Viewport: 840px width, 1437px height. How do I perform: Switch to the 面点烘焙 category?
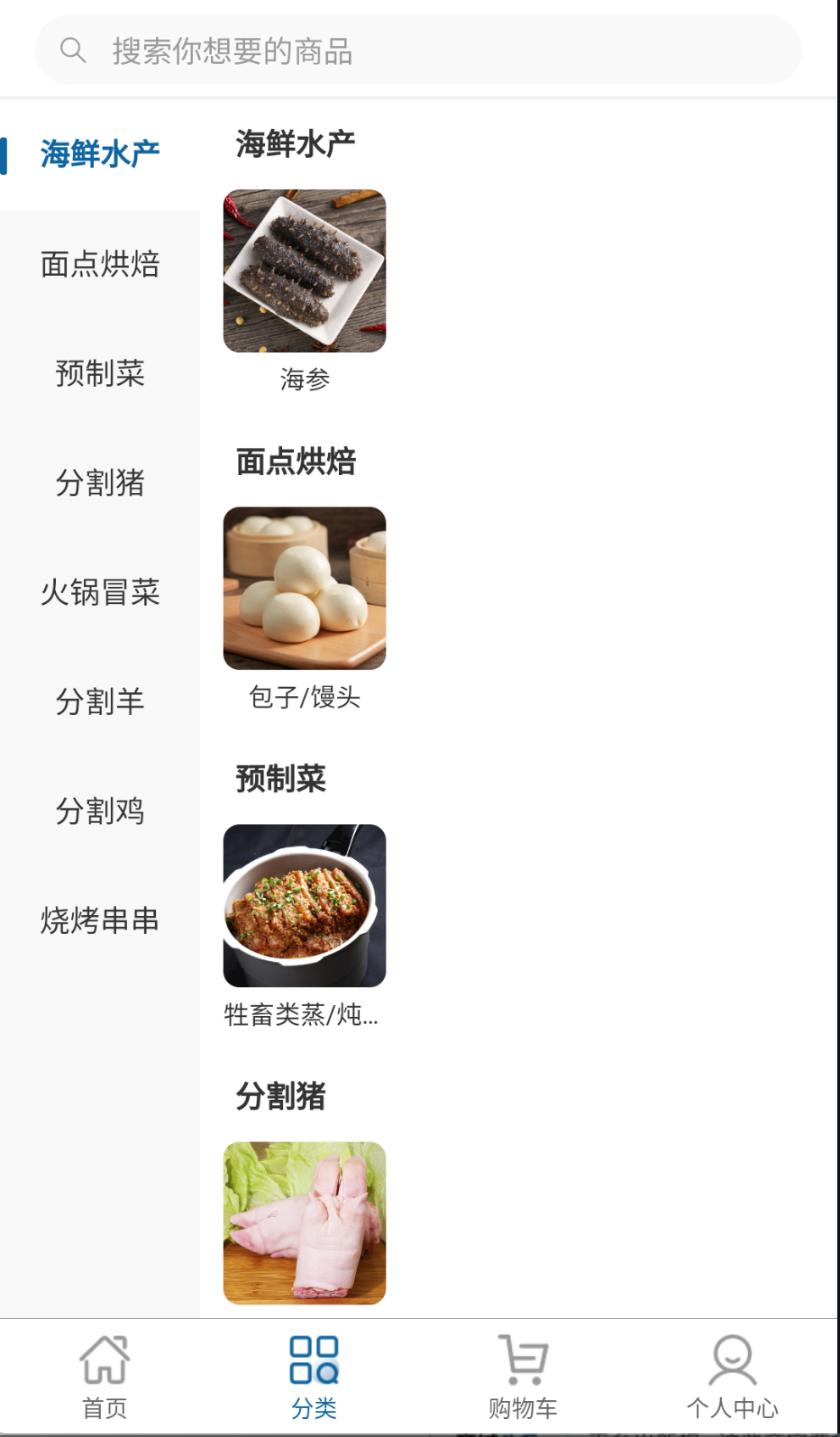point(100,264)
